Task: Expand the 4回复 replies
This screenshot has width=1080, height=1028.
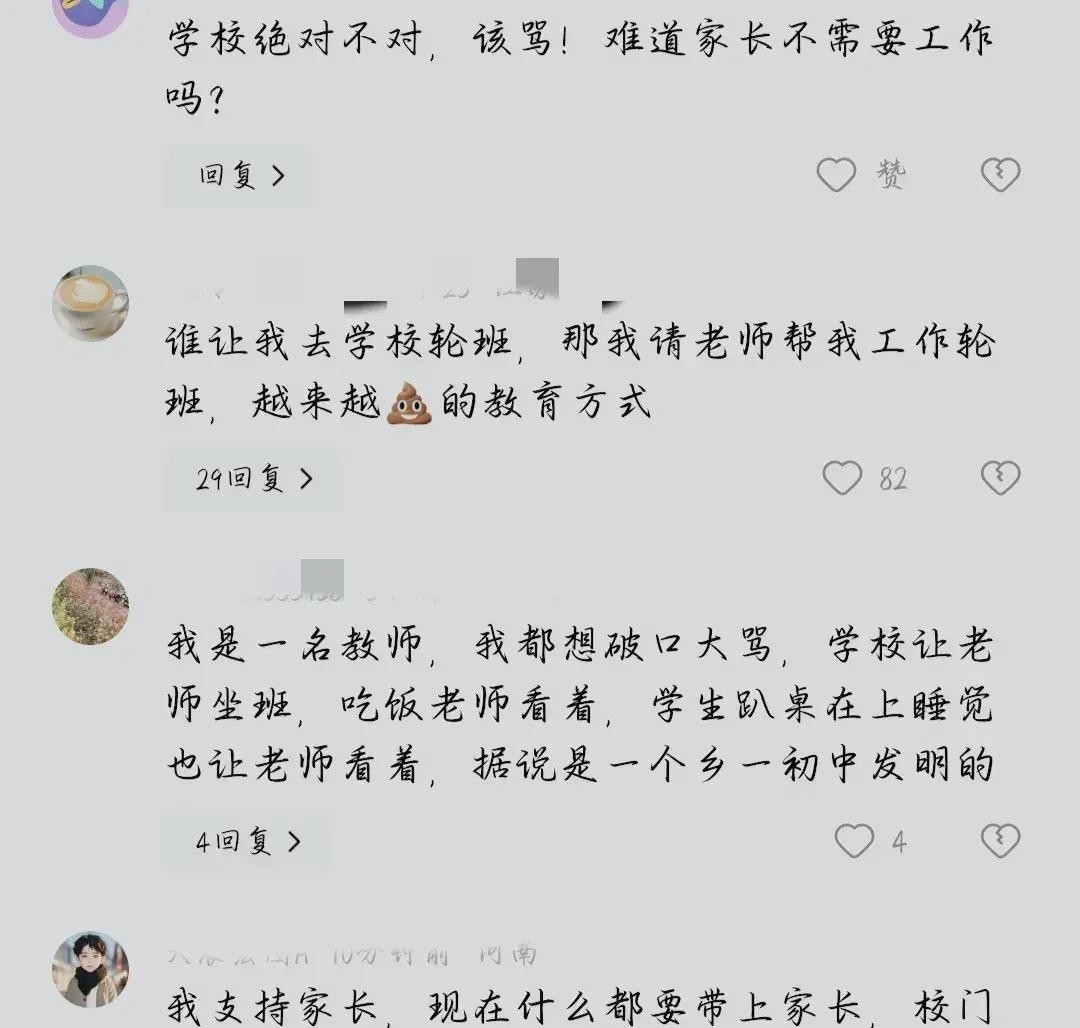Action: click(x=247, y=842)
